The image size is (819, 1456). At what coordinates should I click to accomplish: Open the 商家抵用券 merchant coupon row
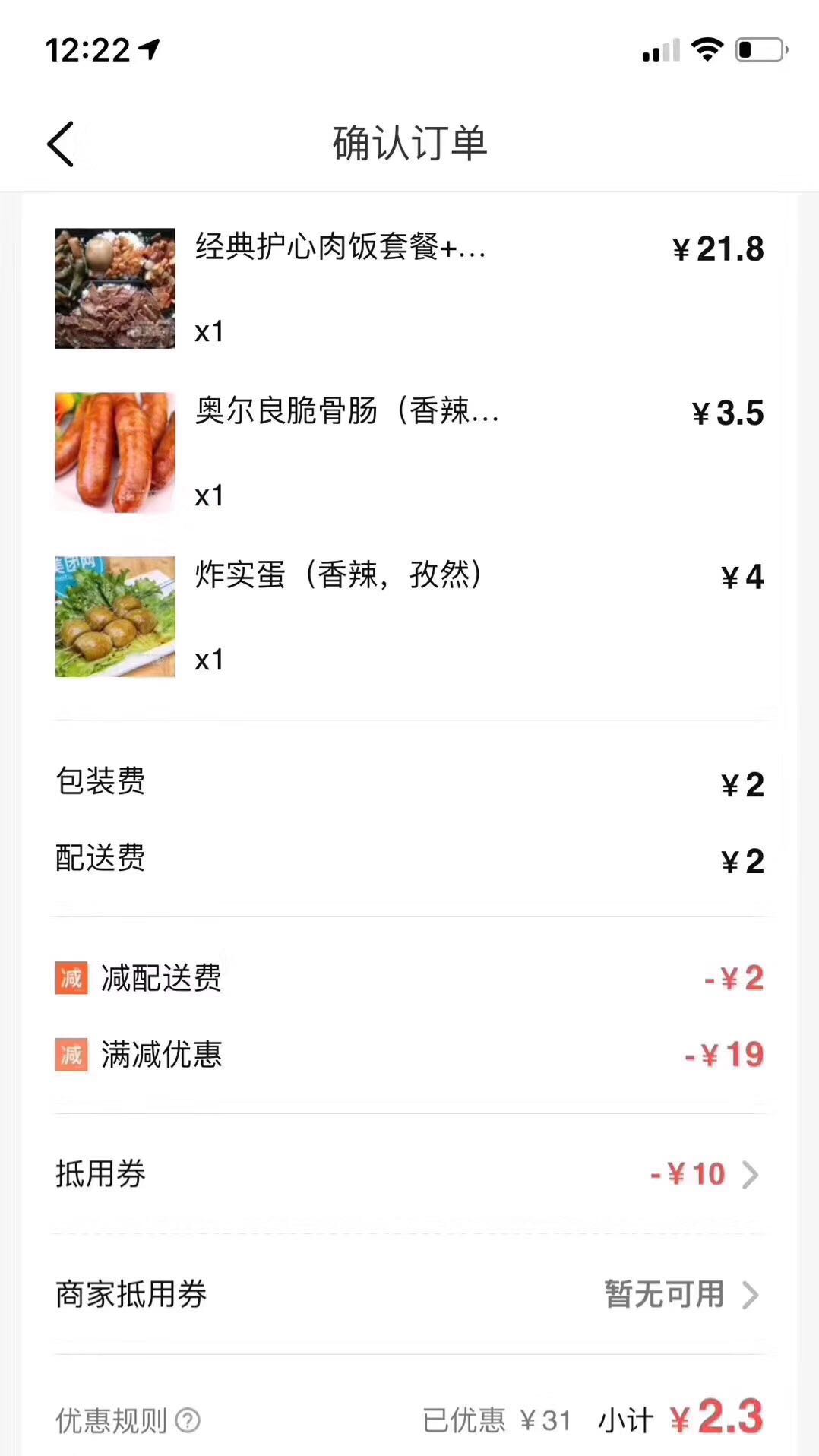pos(409,1294)
